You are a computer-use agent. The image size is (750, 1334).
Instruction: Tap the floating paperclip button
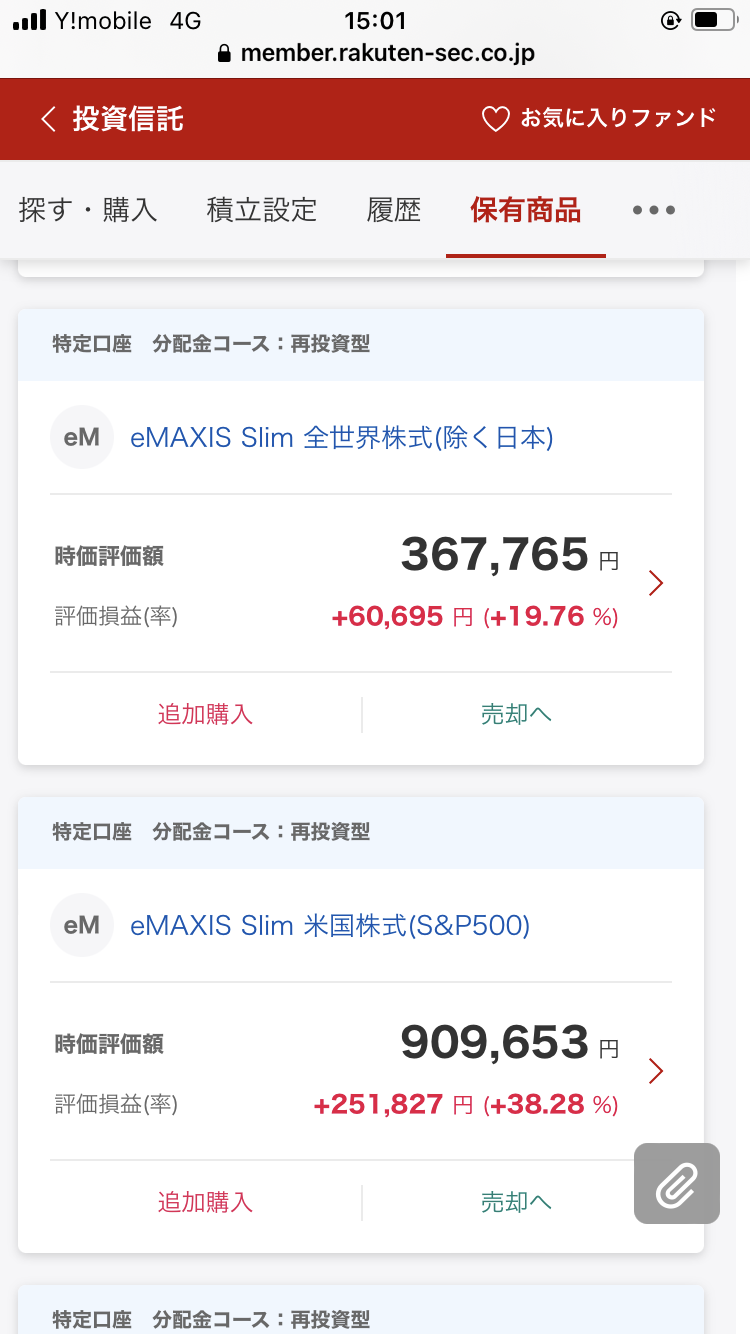coord(677,1184)
